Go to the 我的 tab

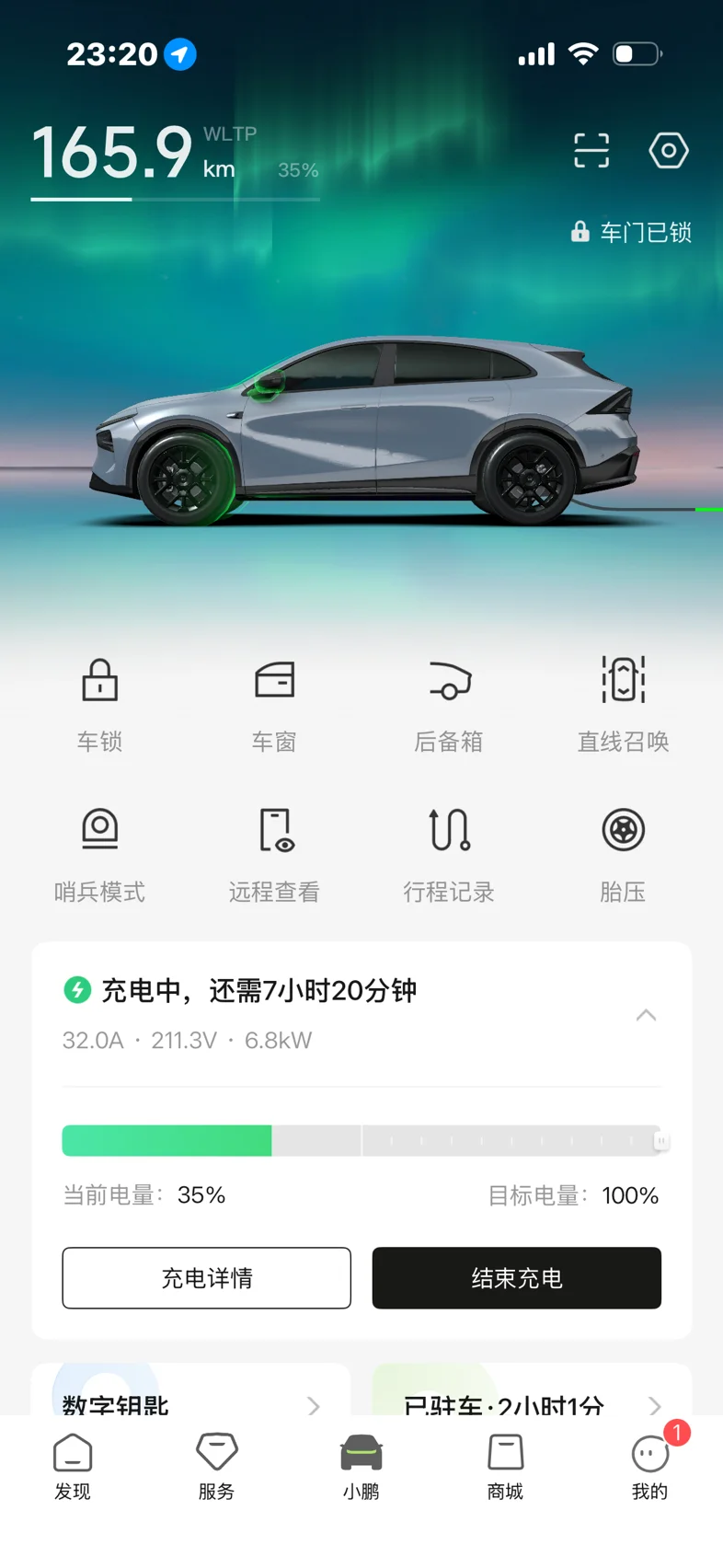(650, 1467)
